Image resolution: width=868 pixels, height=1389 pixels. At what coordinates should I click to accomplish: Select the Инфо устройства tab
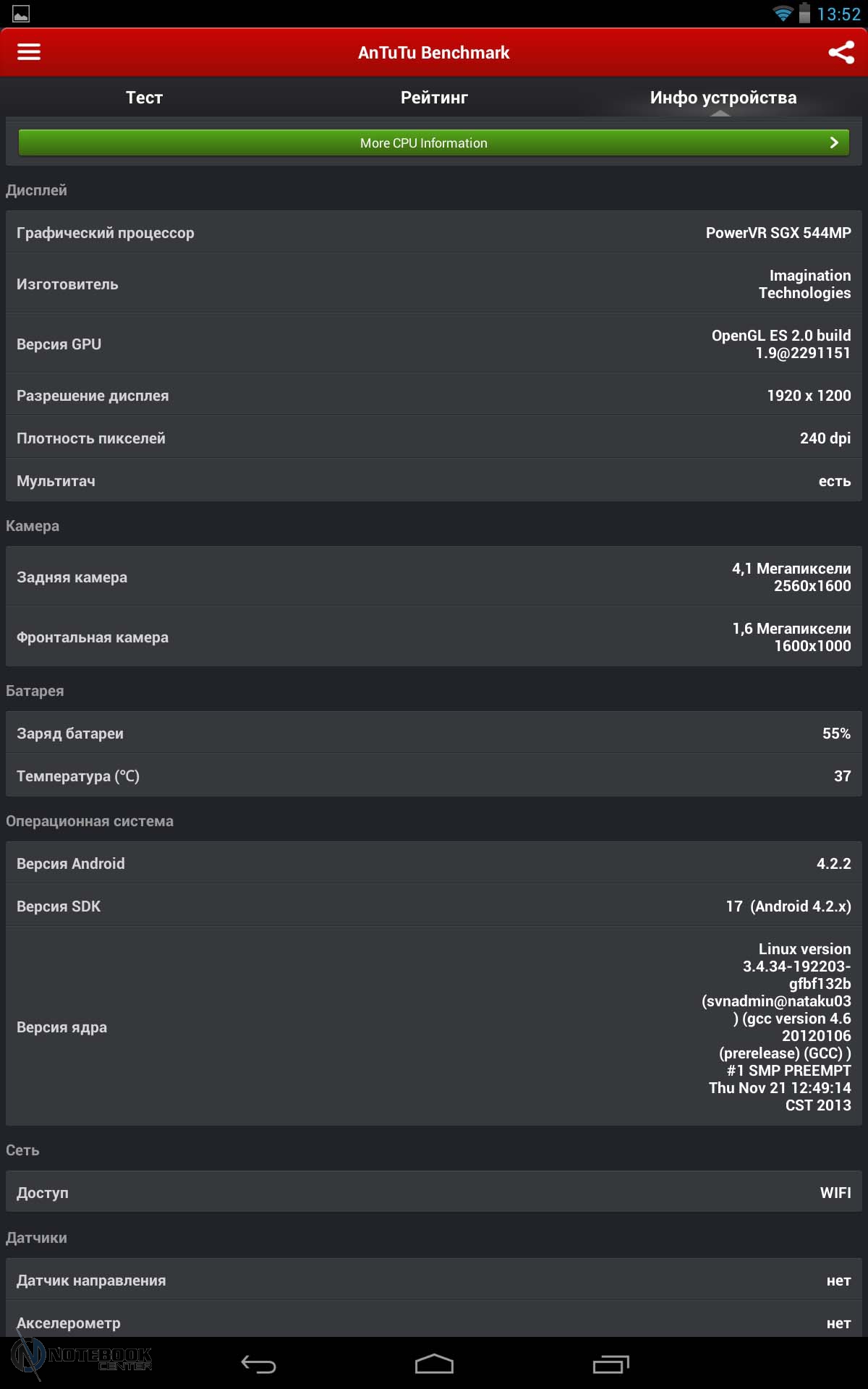(x=723, y=98)
